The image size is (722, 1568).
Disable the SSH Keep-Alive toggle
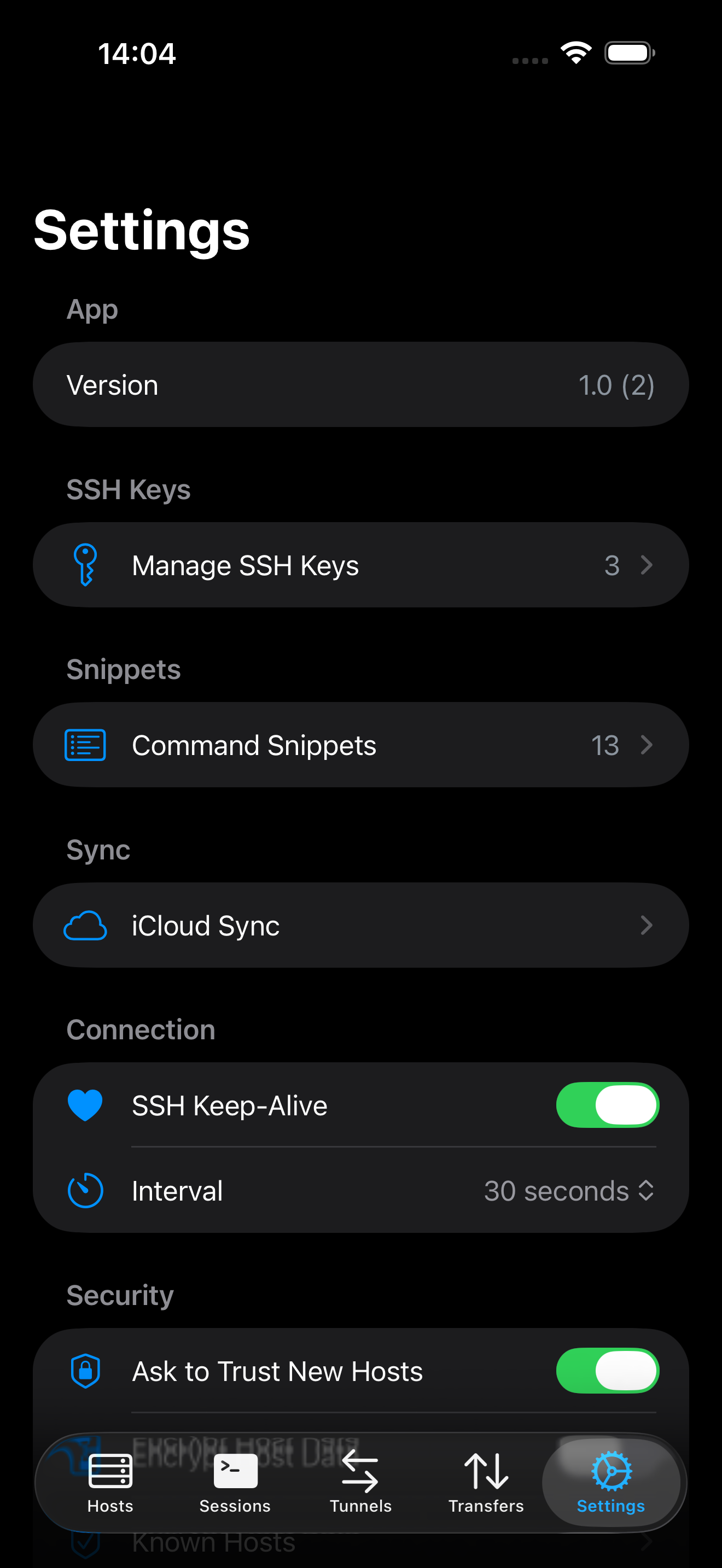[x=607, y=1105]
